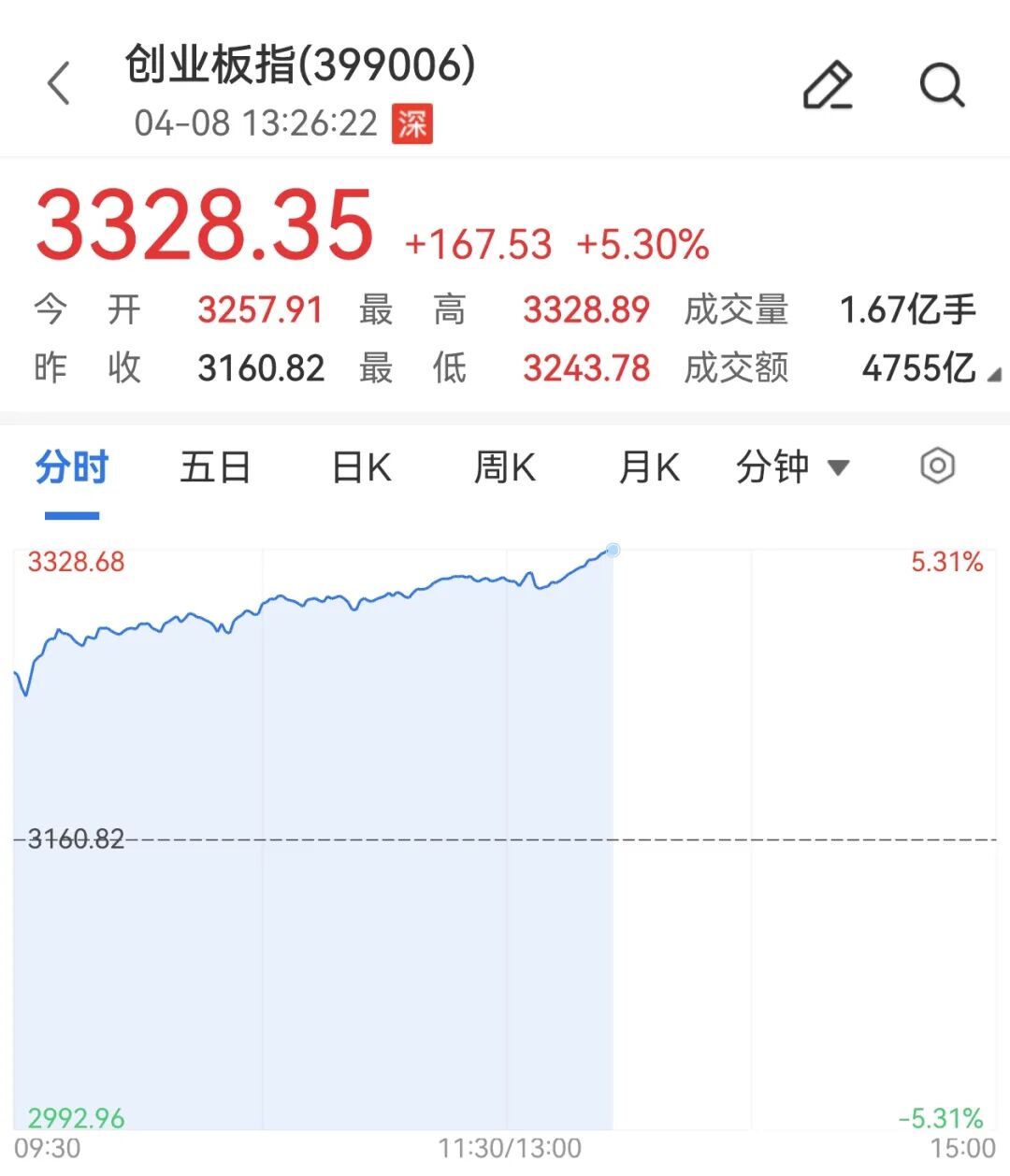
Task: Select the 日K chart tab
Action: point(362,467)
